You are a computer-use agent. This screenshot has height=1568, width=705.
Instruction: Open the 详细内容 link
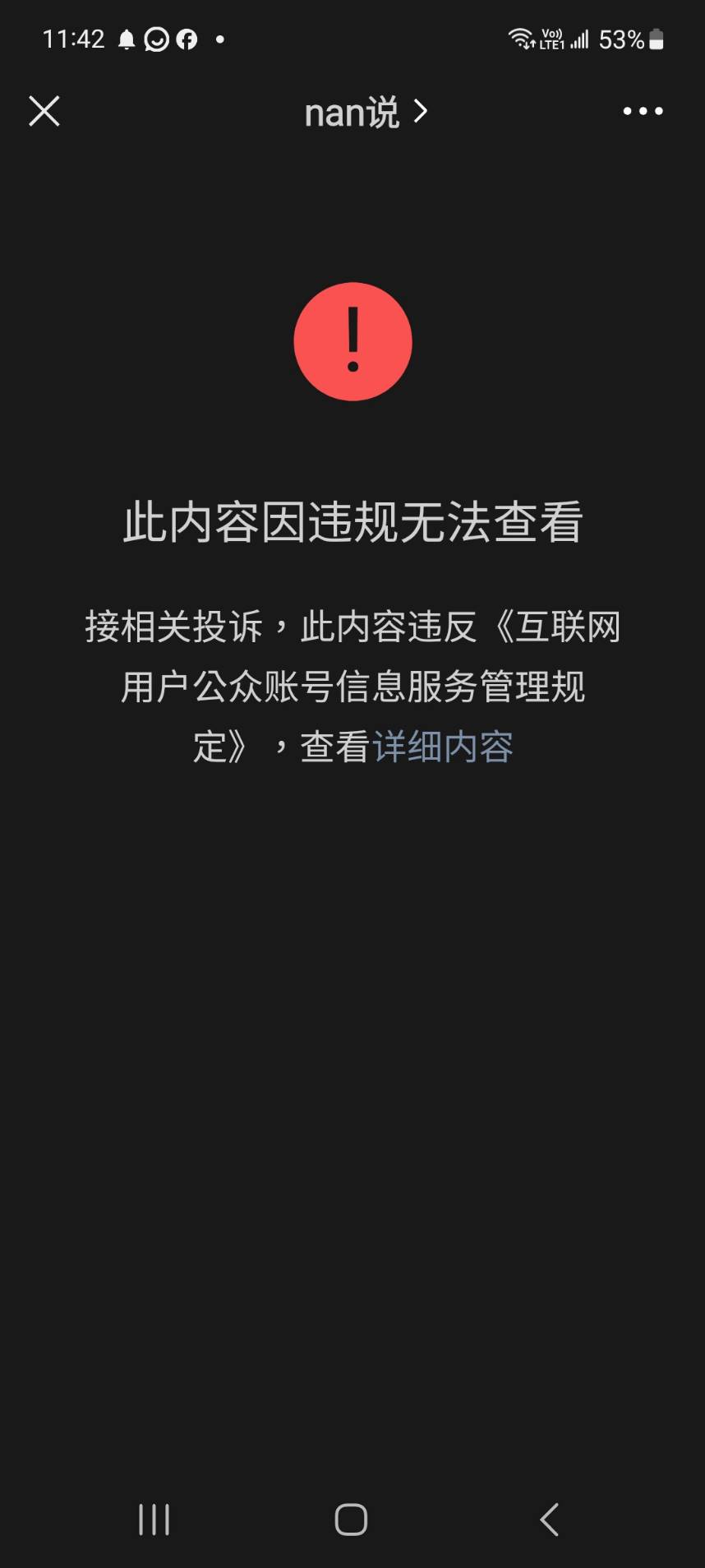443,747
